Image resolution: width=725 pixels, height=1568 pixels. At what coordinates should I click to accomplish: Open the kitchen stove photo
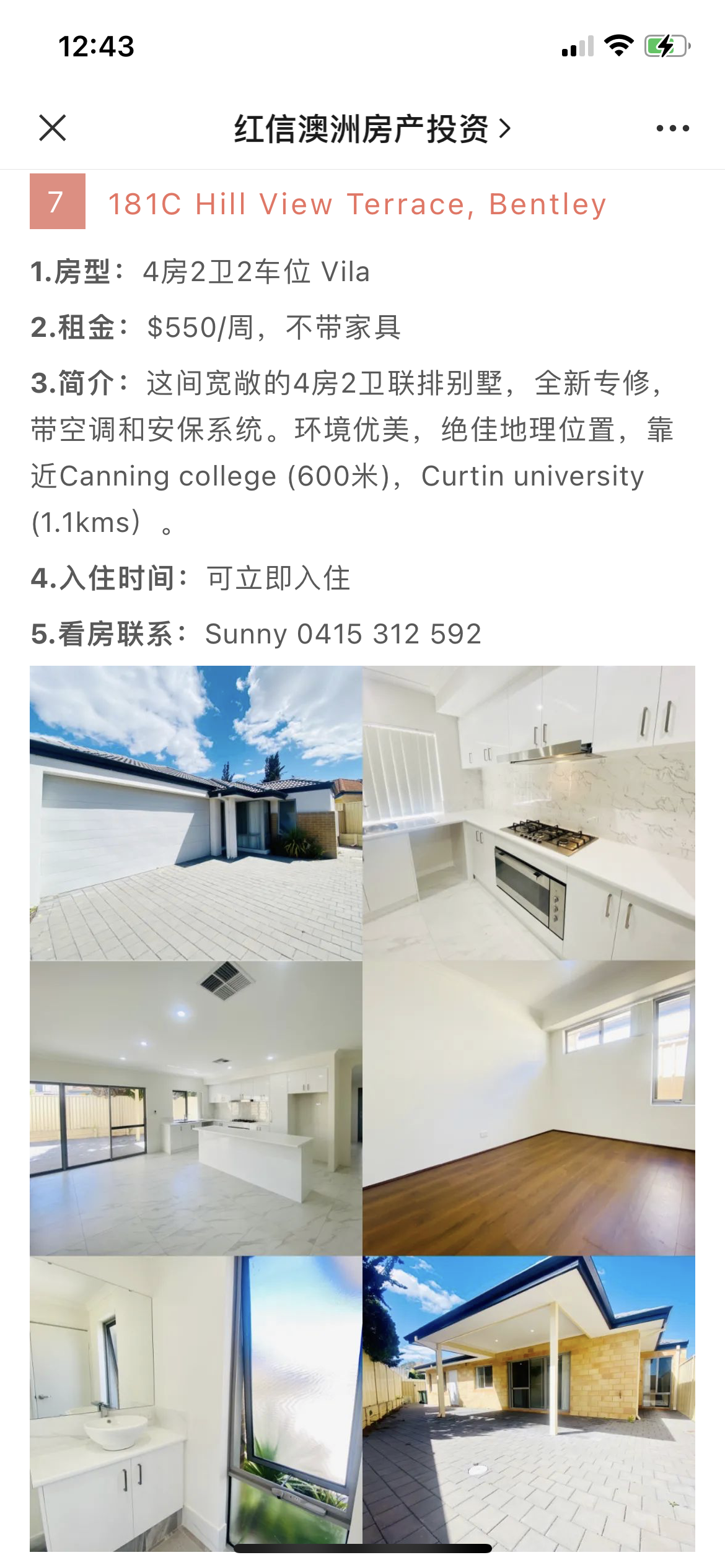[x=529, y=812]
